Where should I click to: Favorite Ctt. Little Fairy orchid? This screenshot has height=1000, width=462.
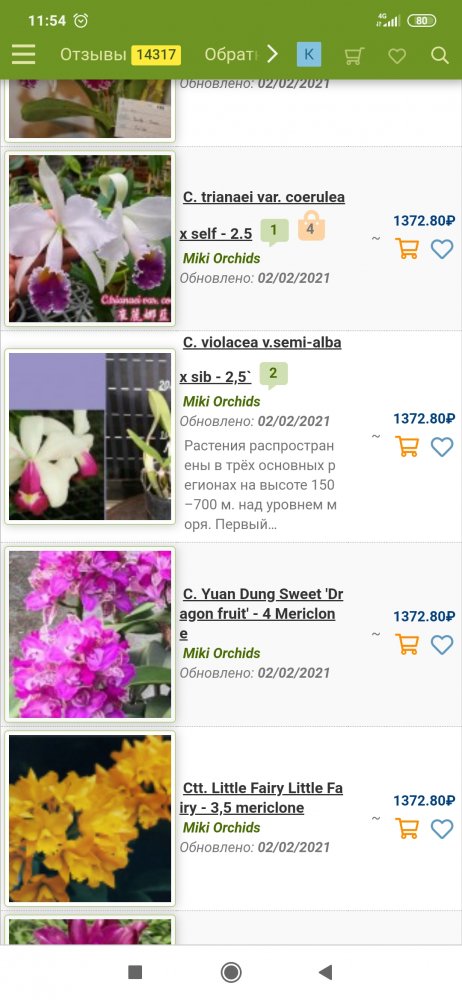(x=442, y=828)
